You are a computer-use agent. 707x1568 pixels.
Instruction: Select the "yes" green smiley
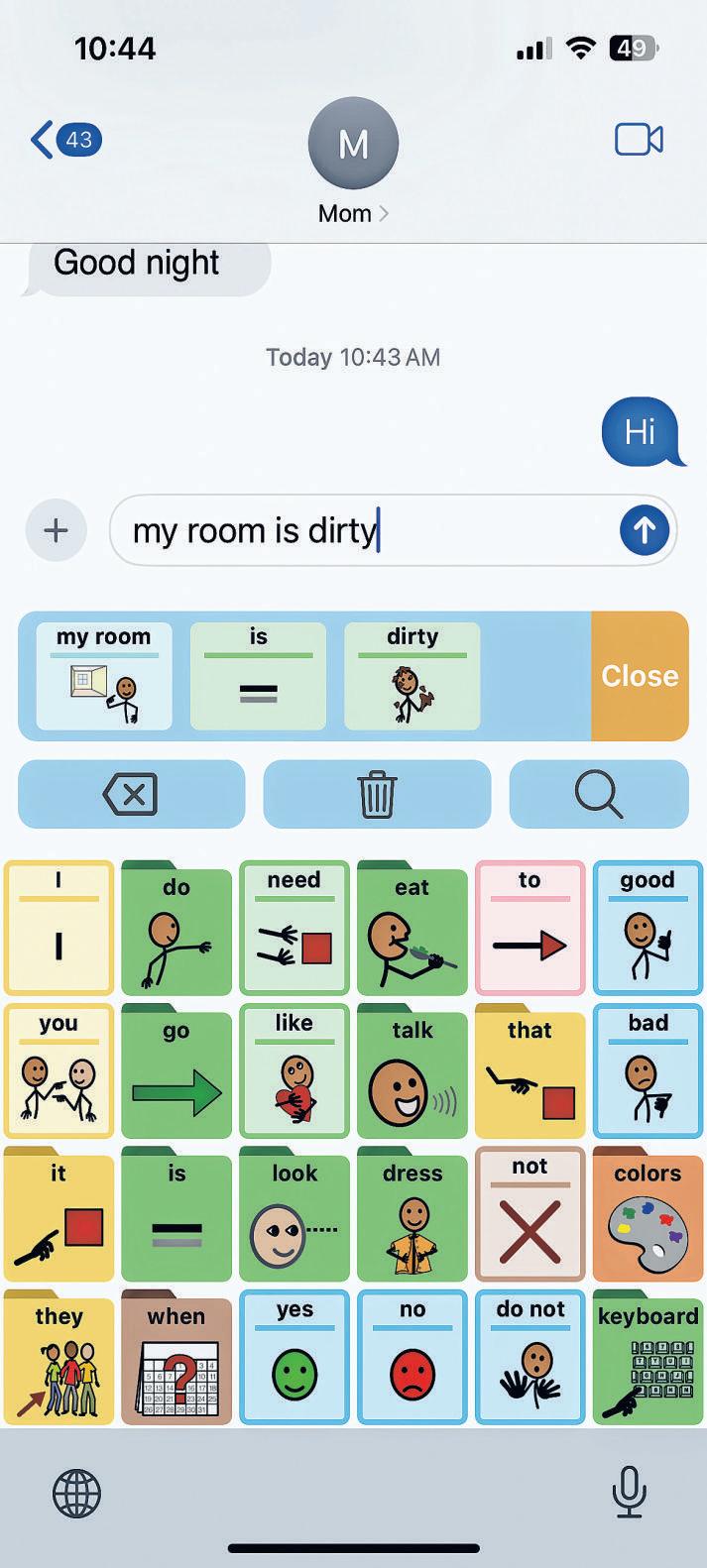pyautogui.click(x=295, y=1357)
